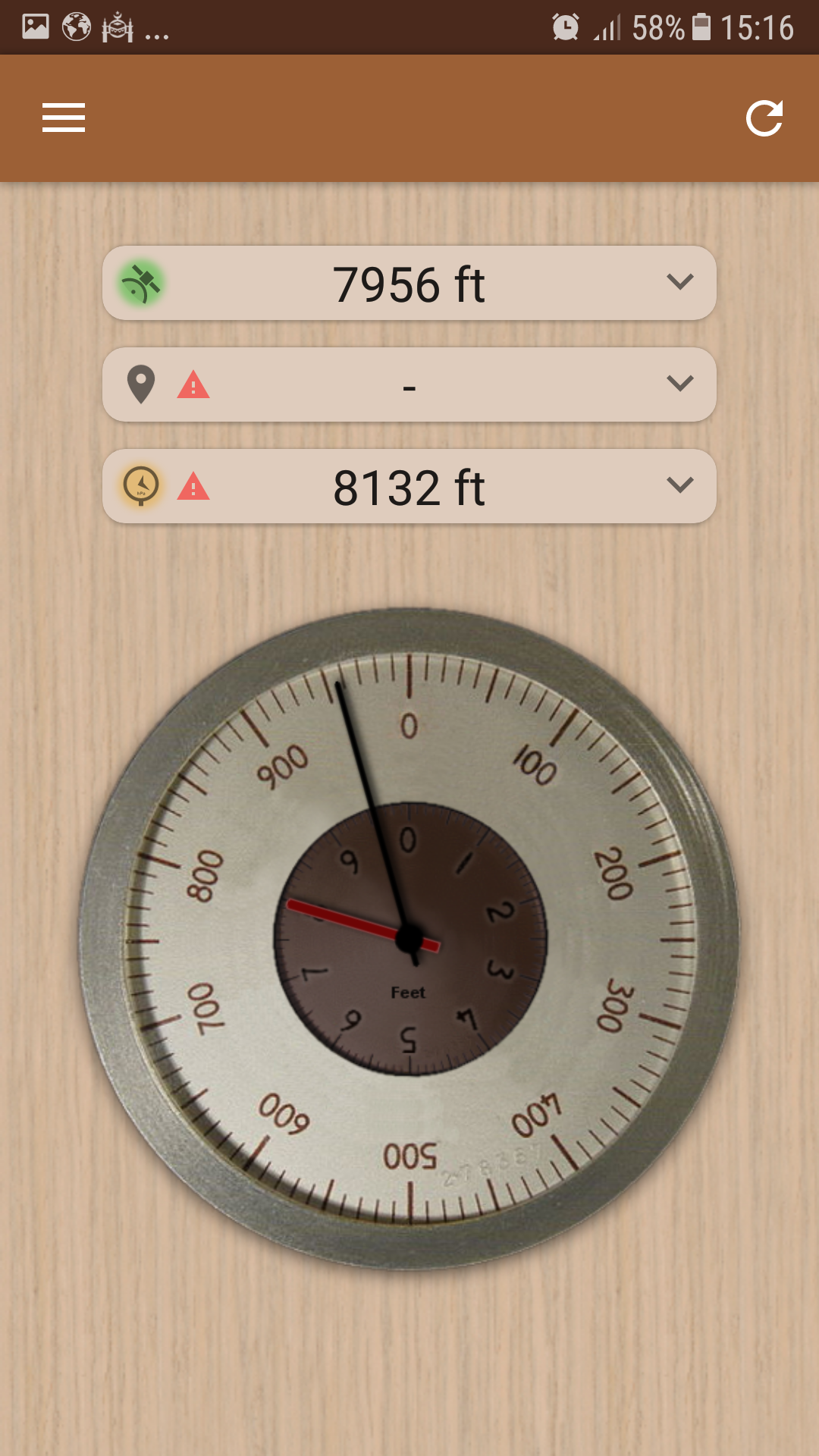Refresh the altitude readings
The height and width of the screenshot is (1456, 819).
coord(764,118)
